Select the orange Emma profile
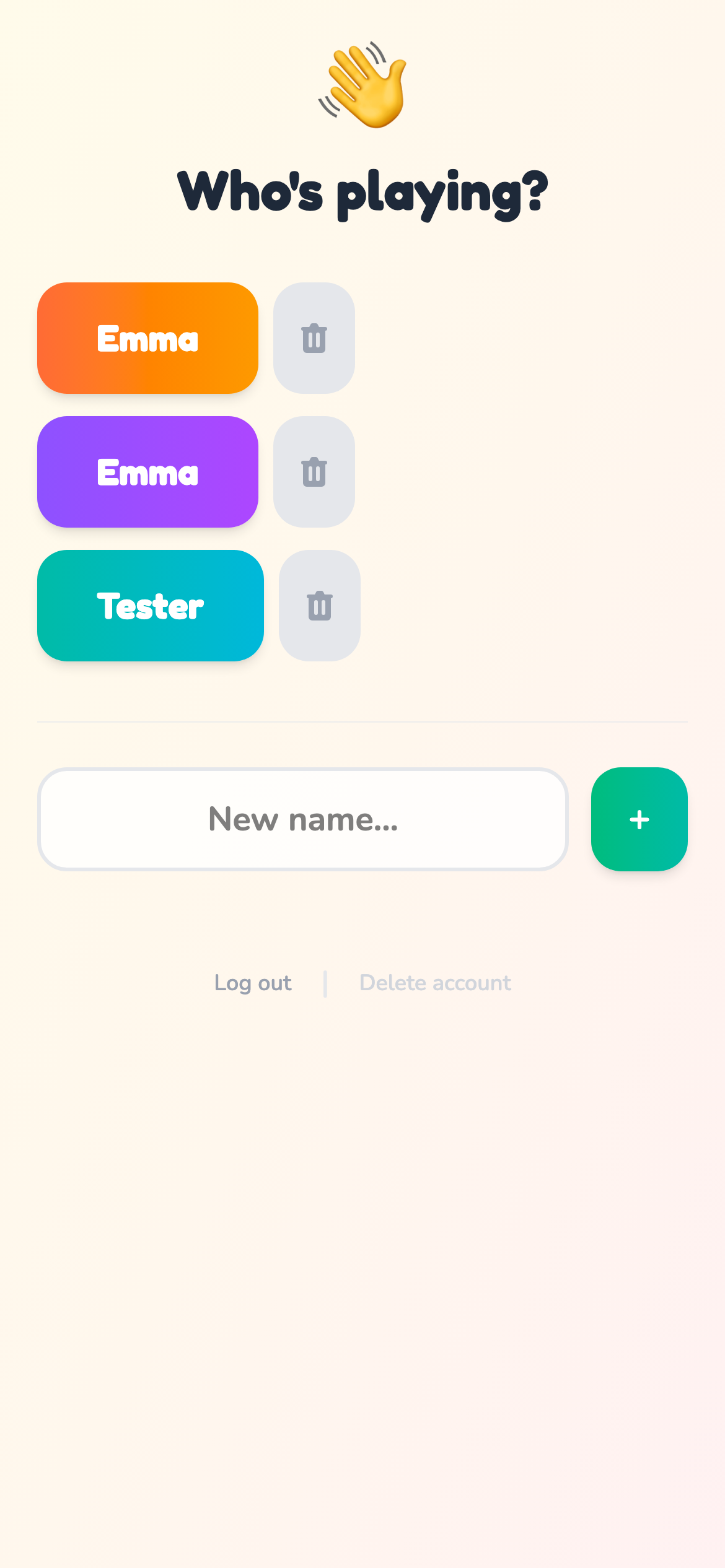Image resolution: width=725 pixels, height=1568 pixels. tap(147, 338)
